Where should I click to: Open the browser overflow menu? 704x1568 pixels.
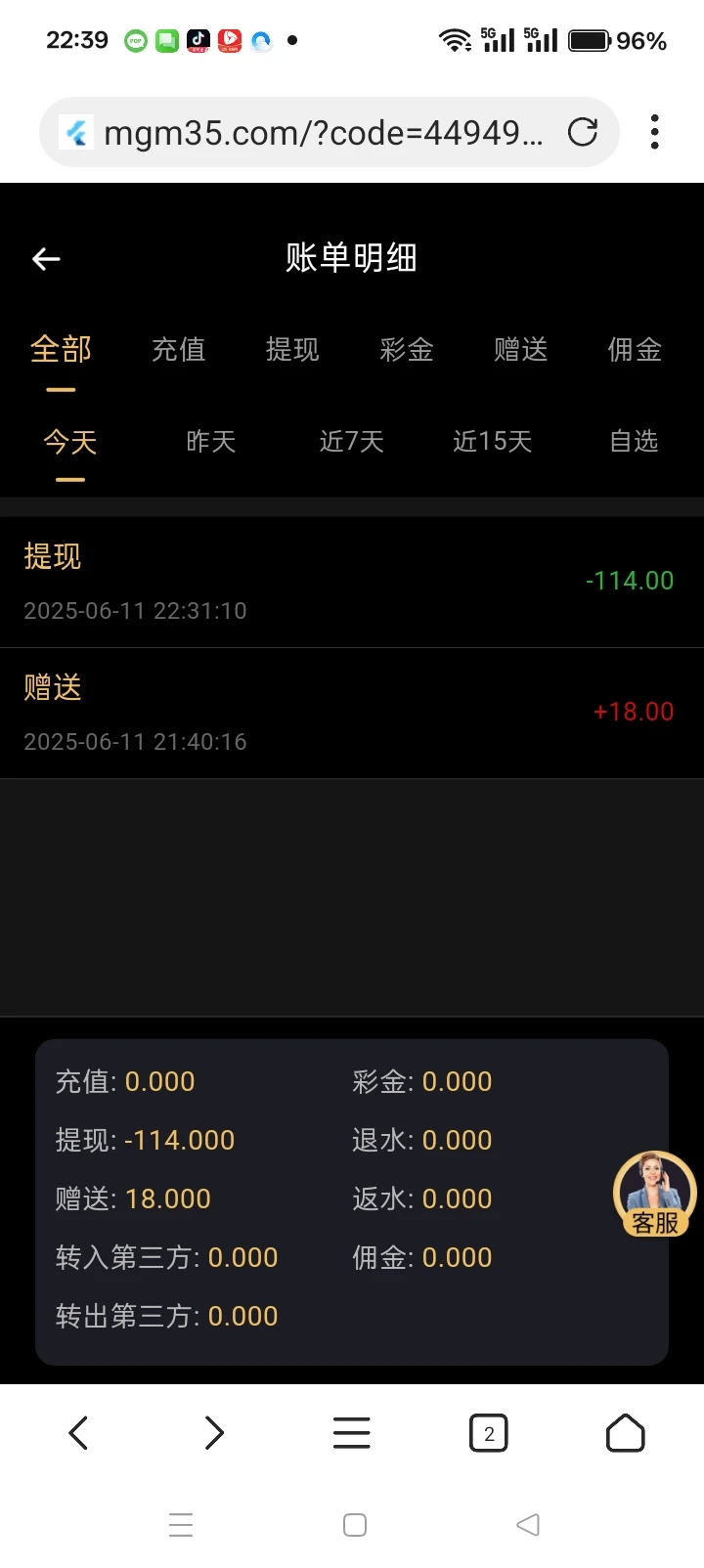tap(654, 132)
